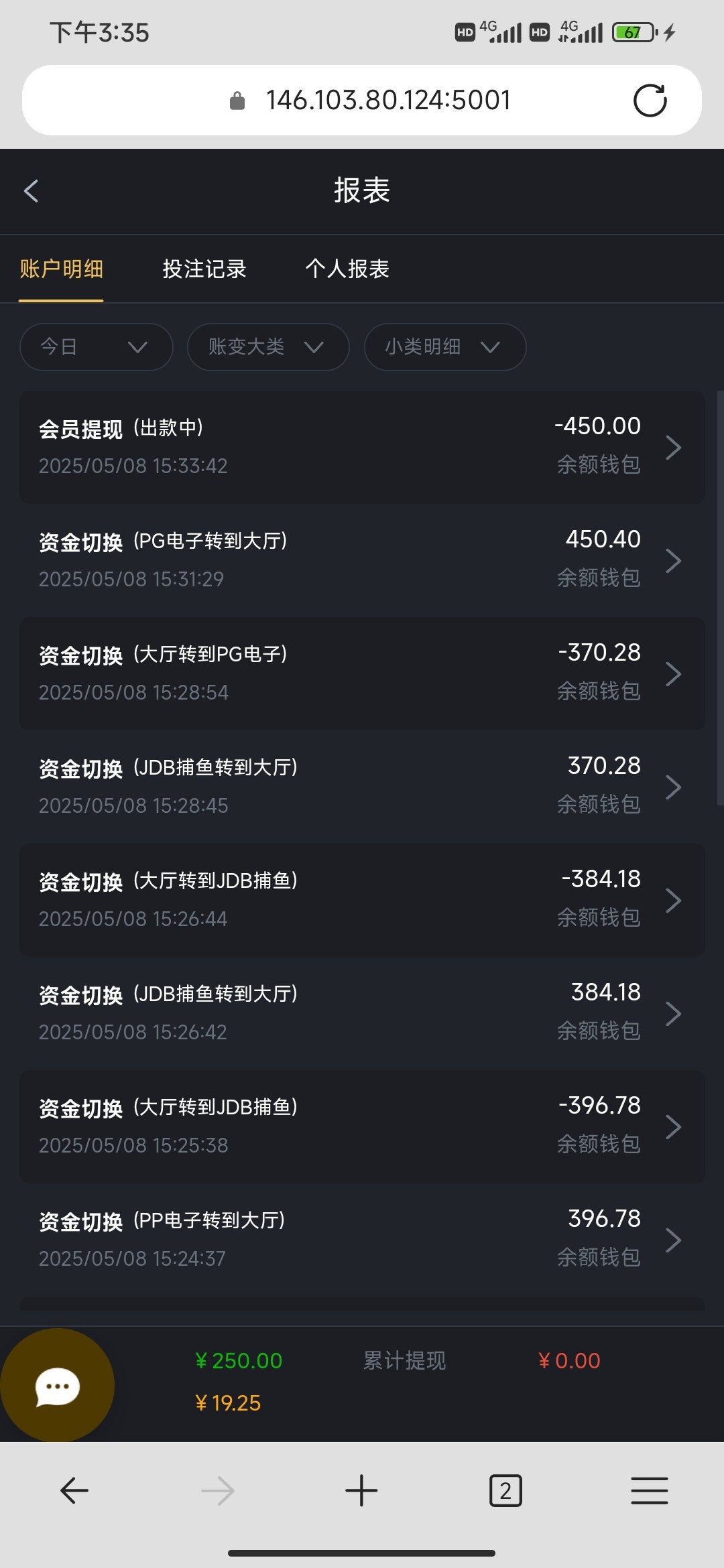The image size is (724, 1568).
Task: Open the 会员提现 -450.00 record
Action: [x=362, y=447]
